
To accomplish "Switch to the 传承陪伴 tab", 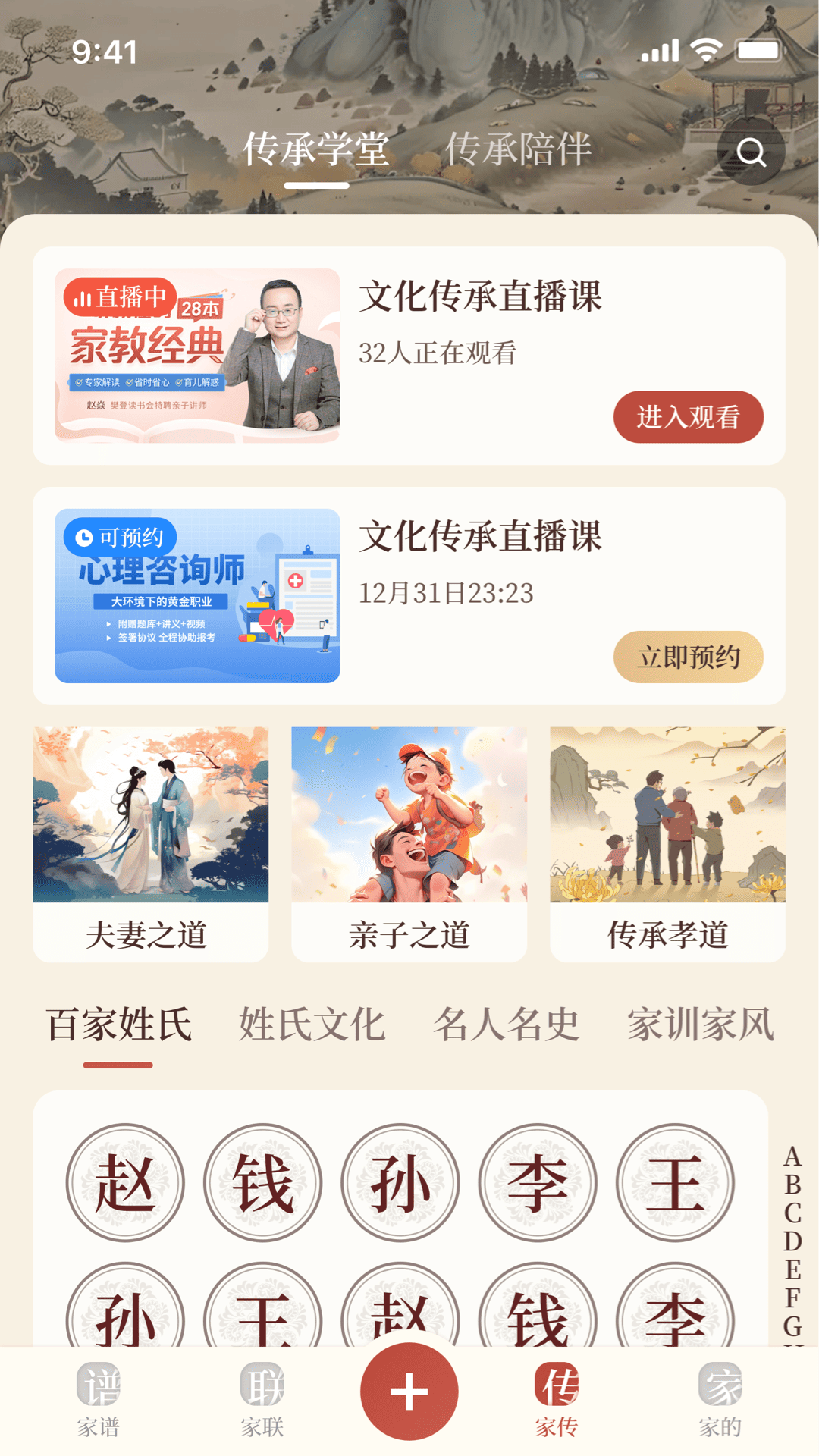I will point(518,149).
